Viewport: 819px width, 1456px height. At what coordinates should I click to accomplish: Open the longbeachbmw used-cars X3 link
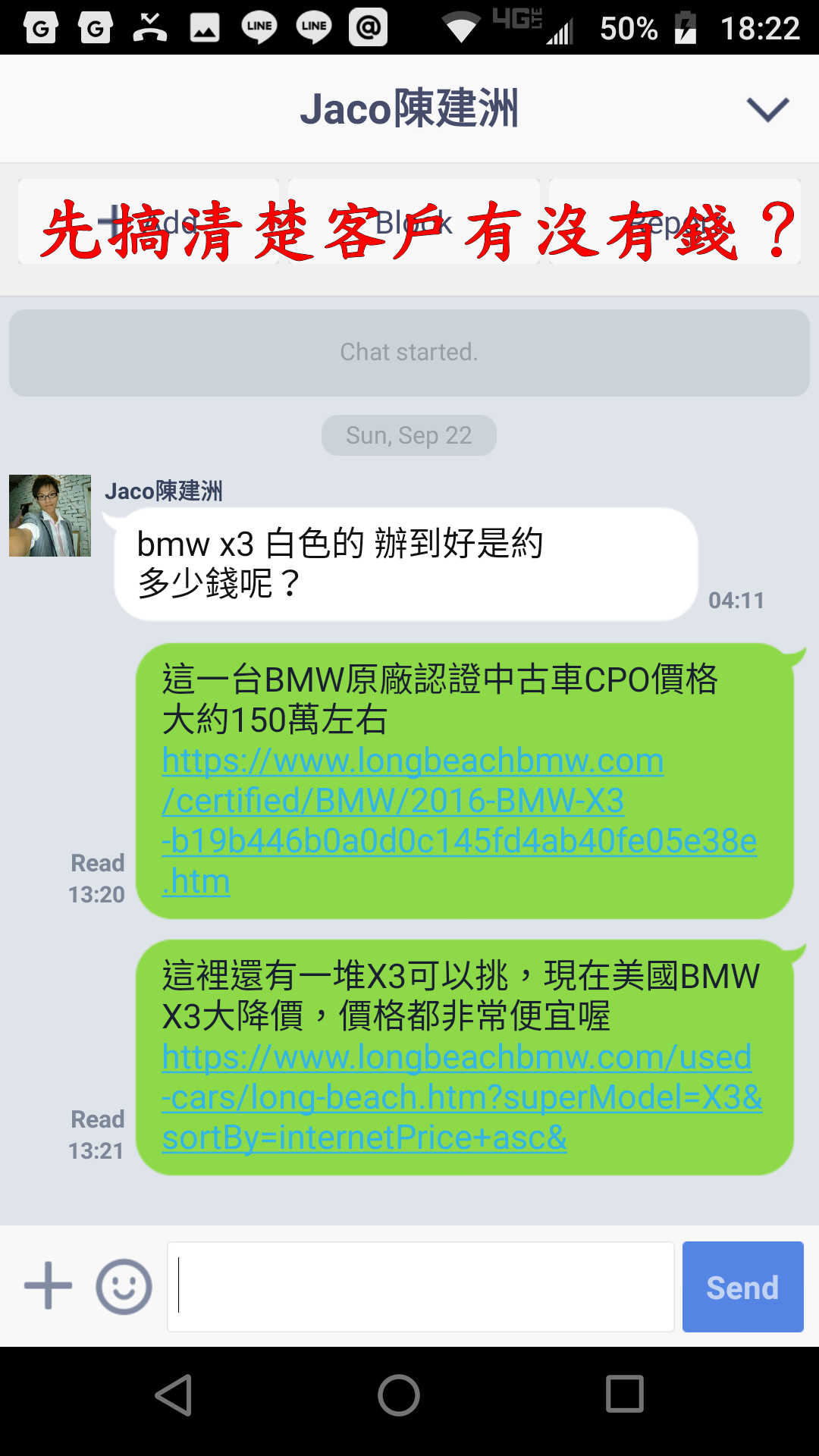click(x=462, y=1097)
